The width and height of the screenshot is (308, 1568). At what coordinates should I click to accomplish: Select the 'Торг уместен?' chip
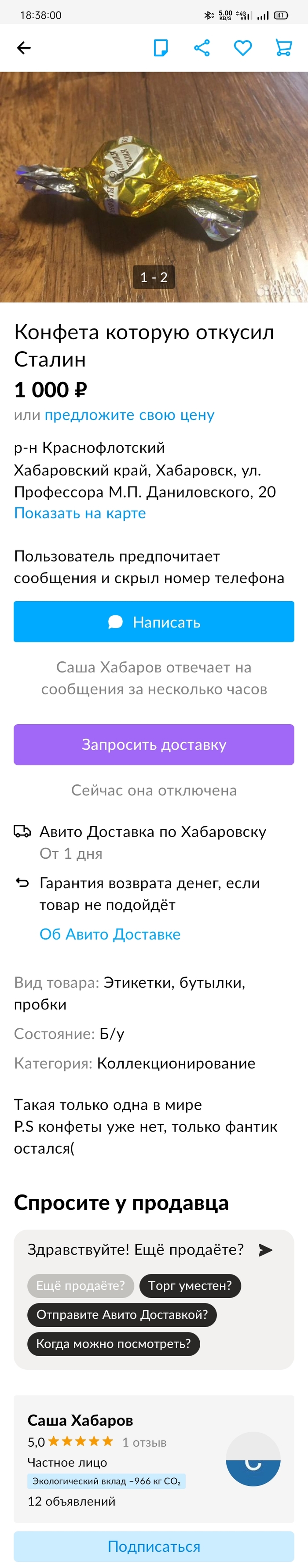click(x=190, y=1285)
